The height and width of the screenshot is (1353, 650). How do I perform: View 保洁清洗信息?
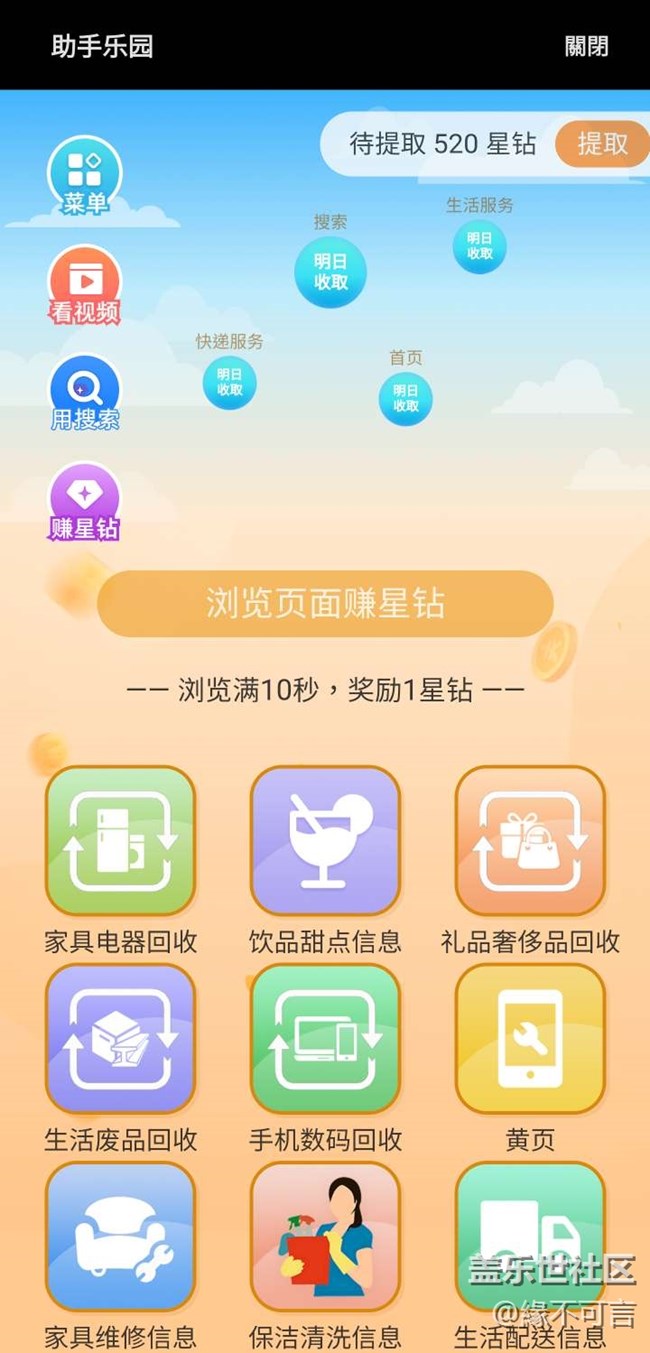pyautogui.click(x=325, y=1238)
